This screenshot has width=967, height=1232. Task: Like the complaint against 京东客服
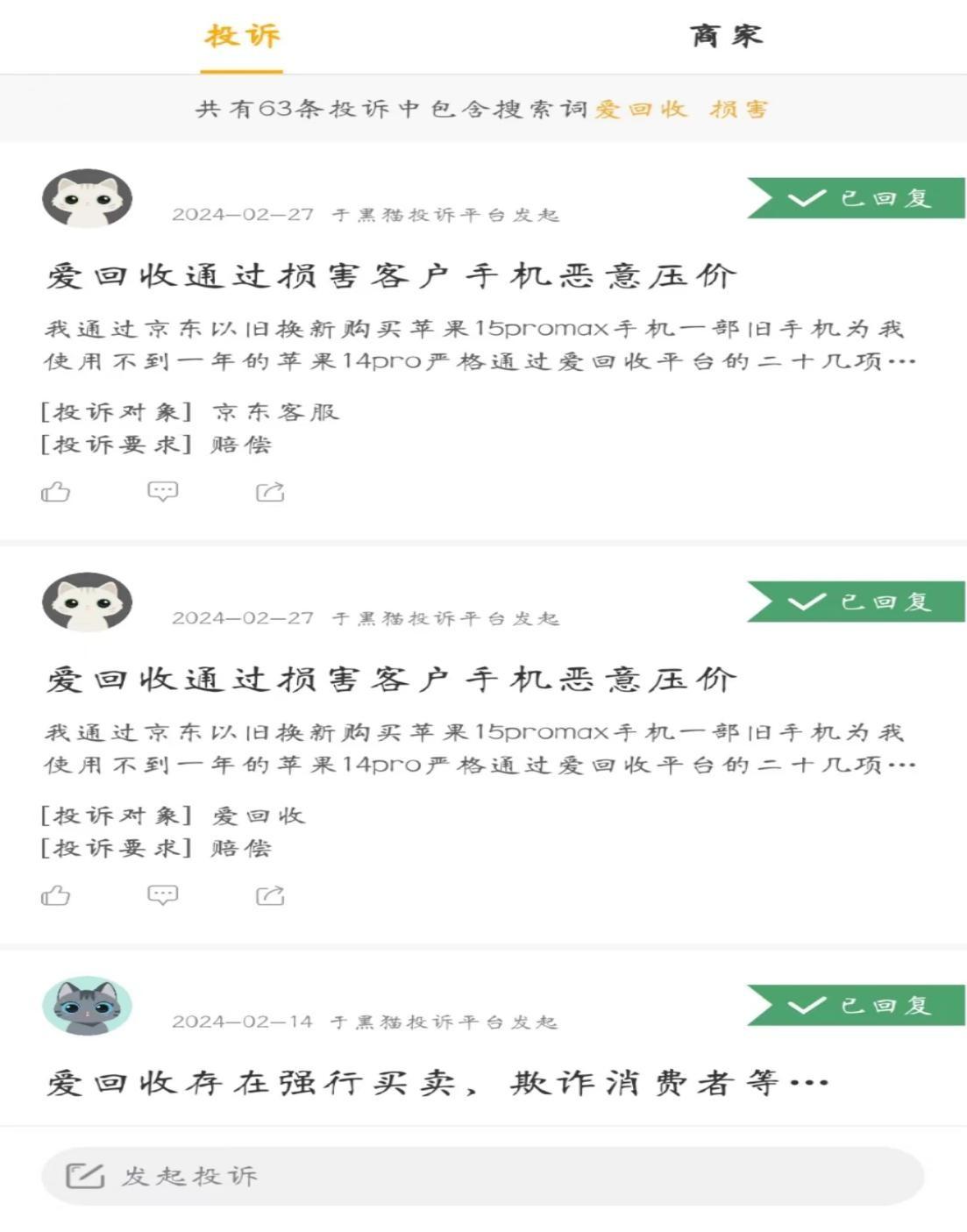pyautogui.click(x=56, y=492)
